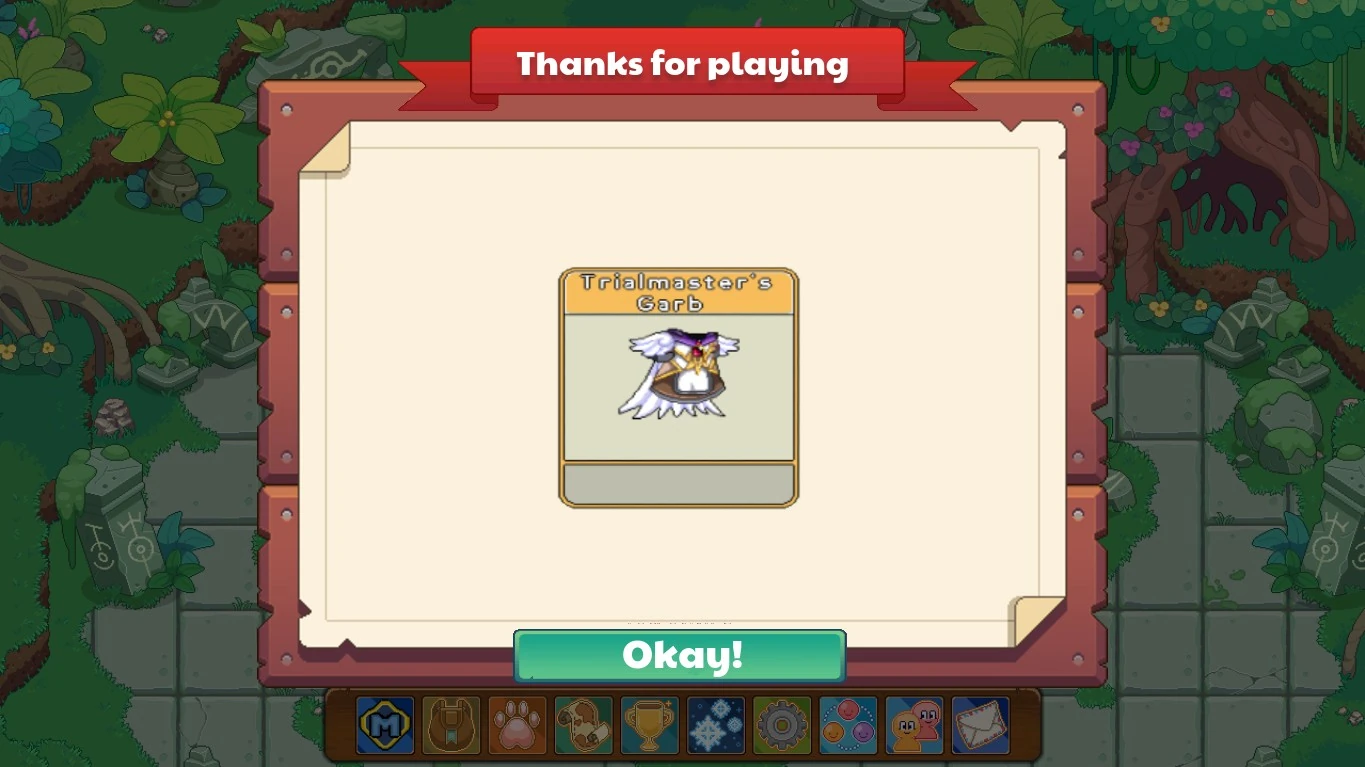The width and height of the screenshot is (1365, 767).
Task: Open the gear settings
Action: pos(782,726)
